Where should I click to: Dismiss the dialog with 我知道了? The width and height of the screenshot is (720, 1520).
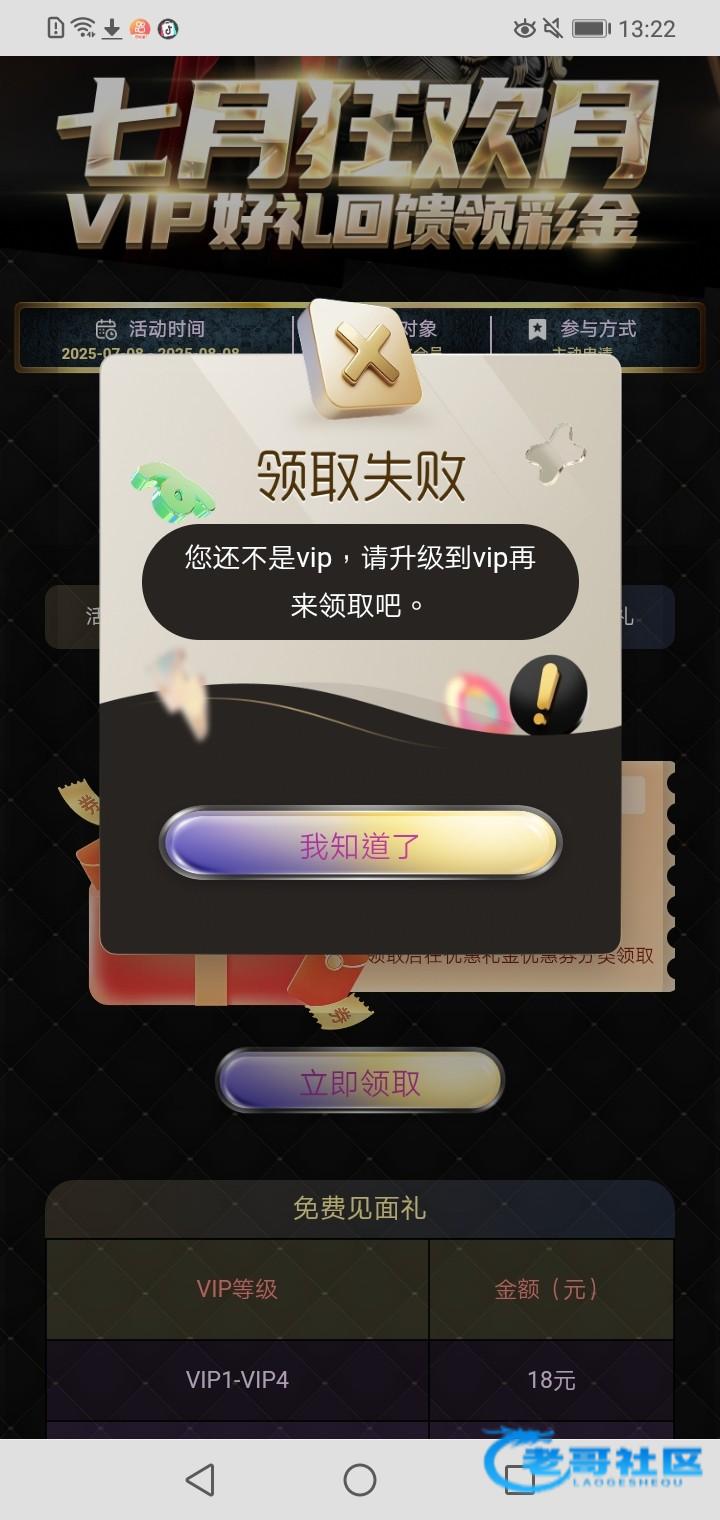point(360,845)
